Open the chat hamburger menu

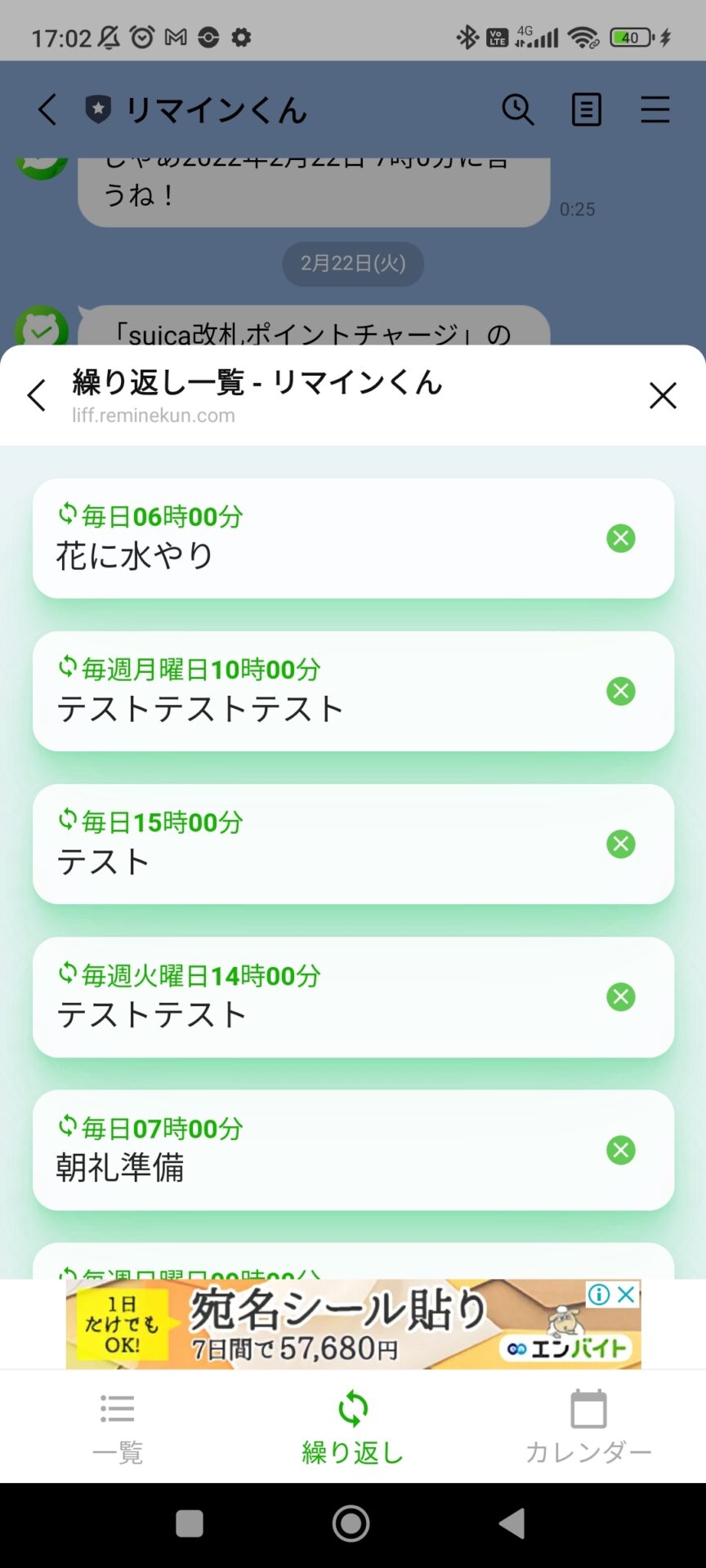(x=655, y=109)
